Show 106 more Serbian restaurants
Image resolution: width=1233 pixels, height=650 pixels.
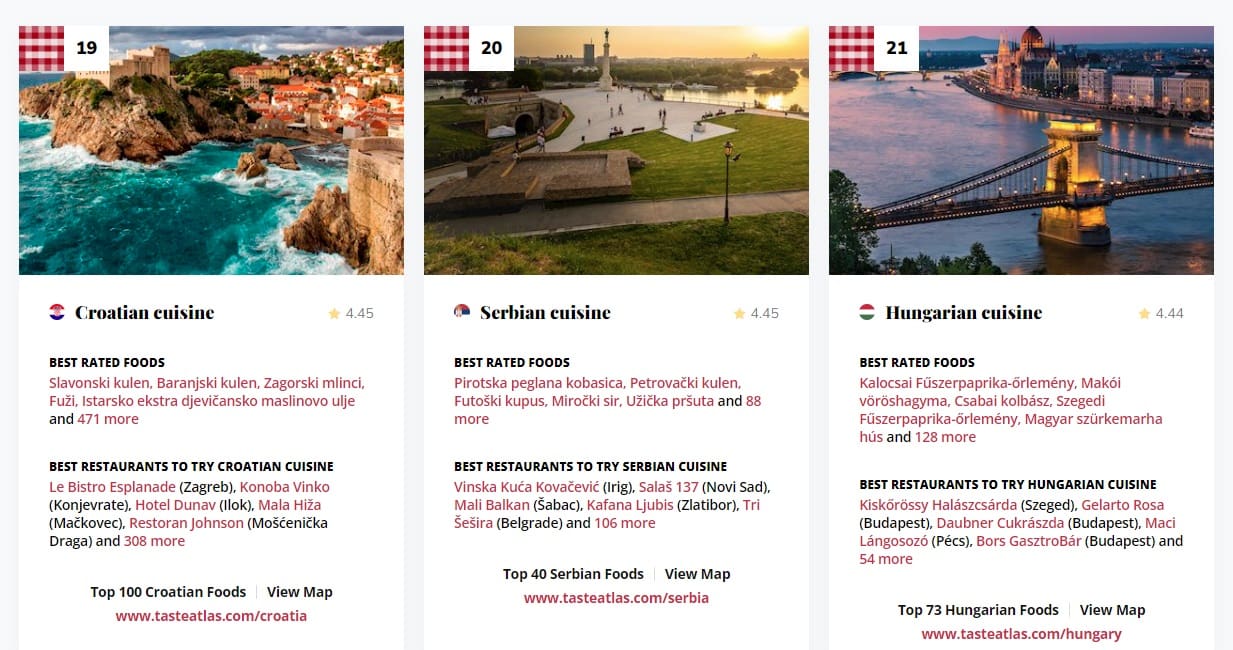click(x=624, y=523)
